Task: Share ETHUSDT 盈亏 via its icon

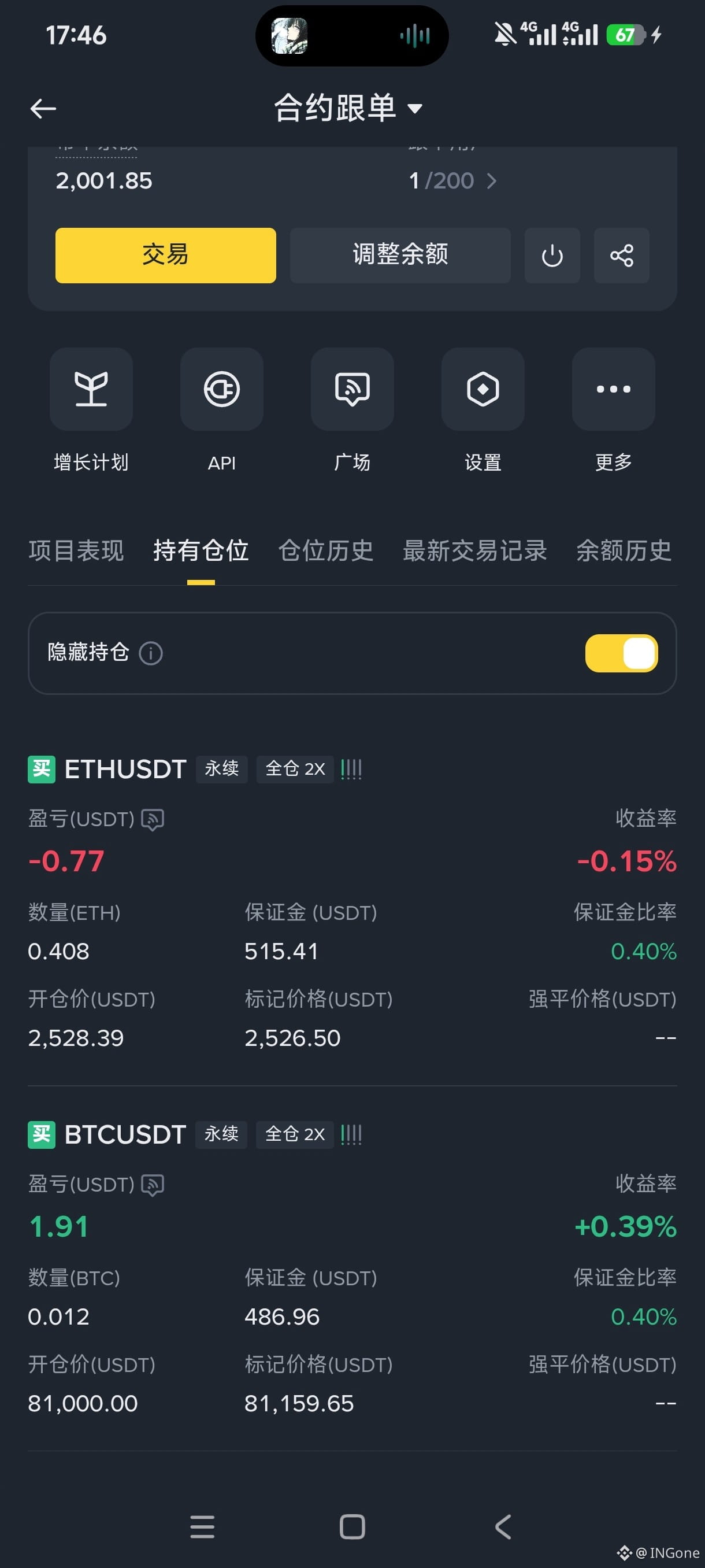Action: click(x=153, y=819)
